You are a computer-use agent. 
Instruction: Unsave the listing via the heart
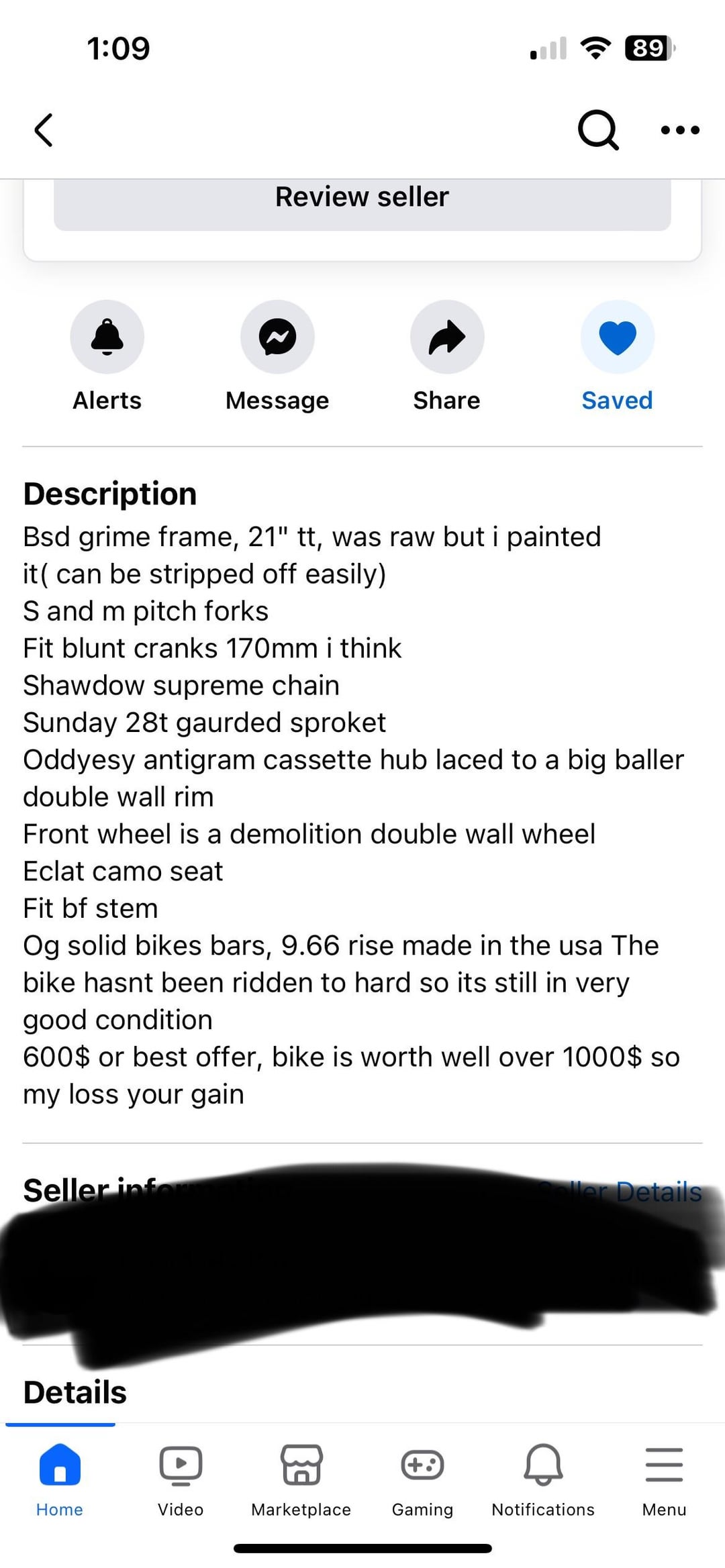[617, 337]
